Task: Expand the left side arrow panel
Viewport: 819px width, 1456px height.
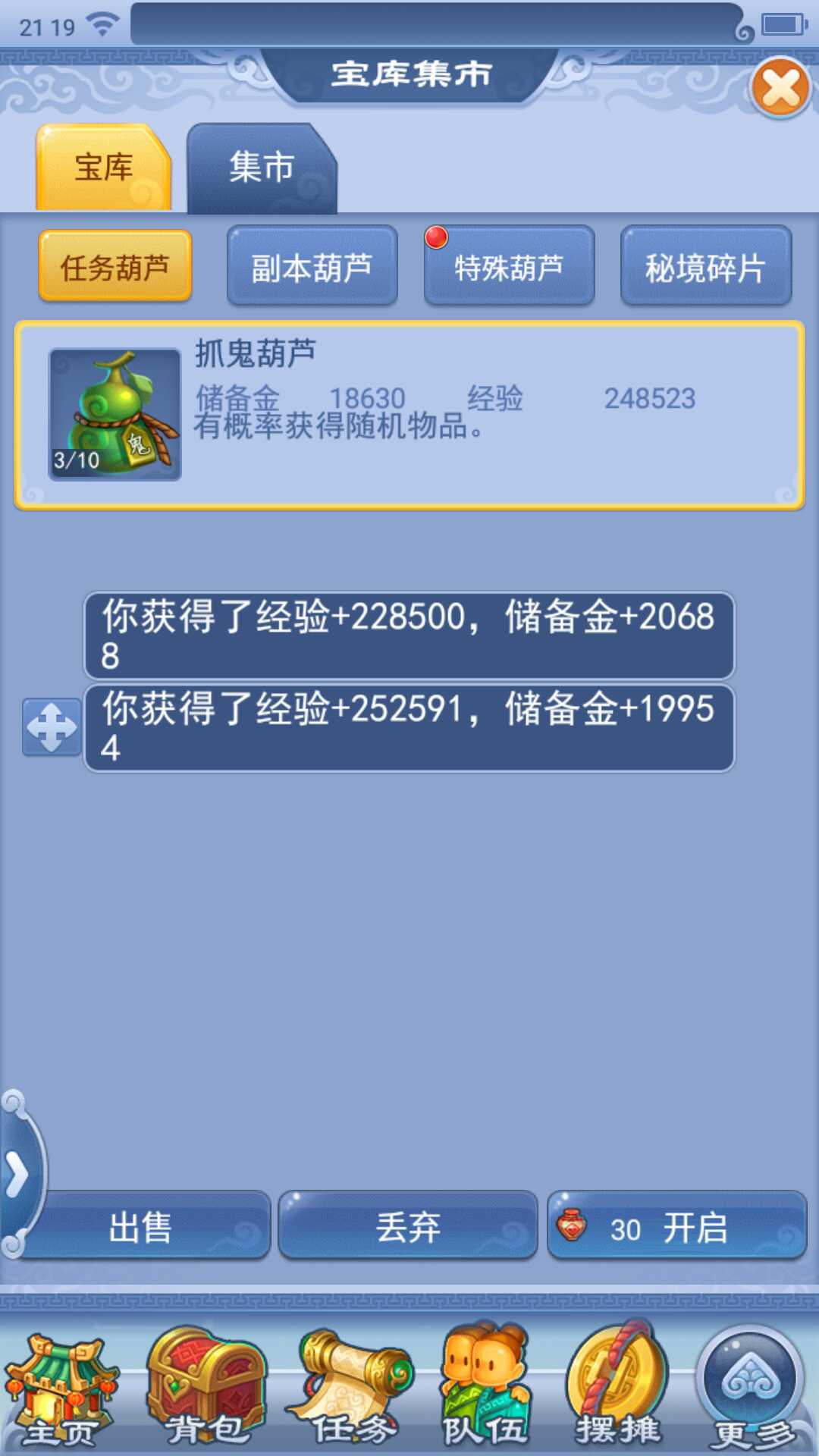Action: [17, 1174]
